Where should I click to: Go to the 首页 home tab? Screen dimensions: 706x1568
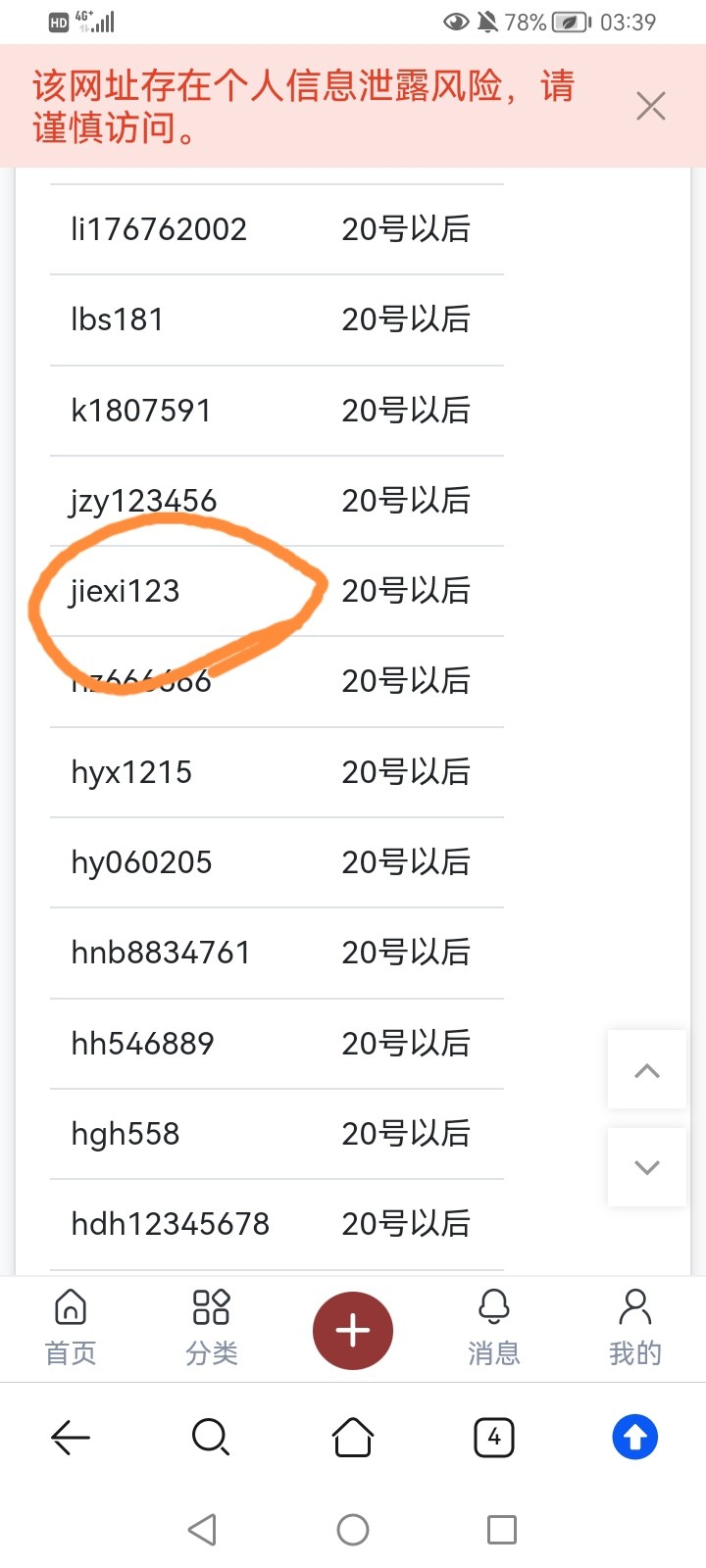click(71, 1327)
